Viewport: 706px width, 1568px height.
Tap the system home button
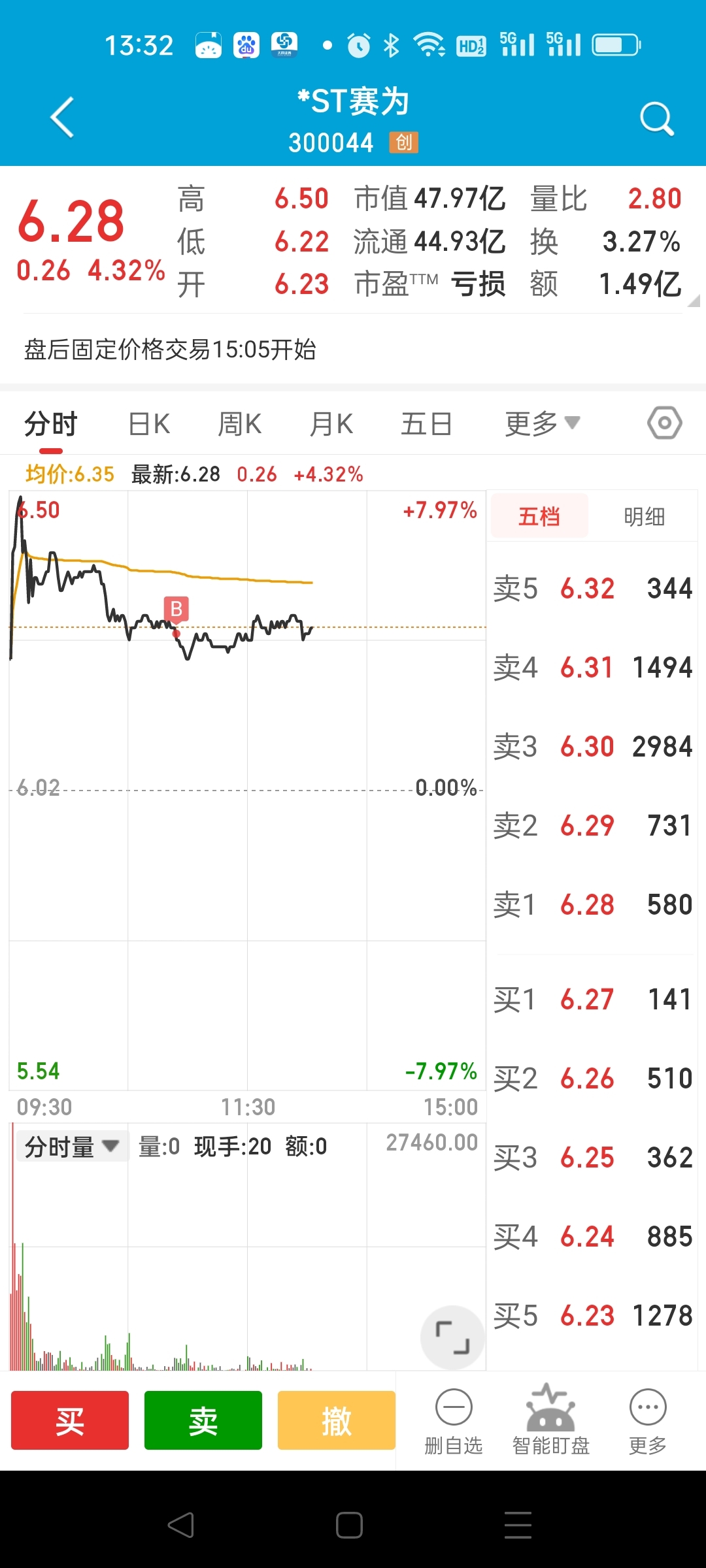coord(349,1526)
